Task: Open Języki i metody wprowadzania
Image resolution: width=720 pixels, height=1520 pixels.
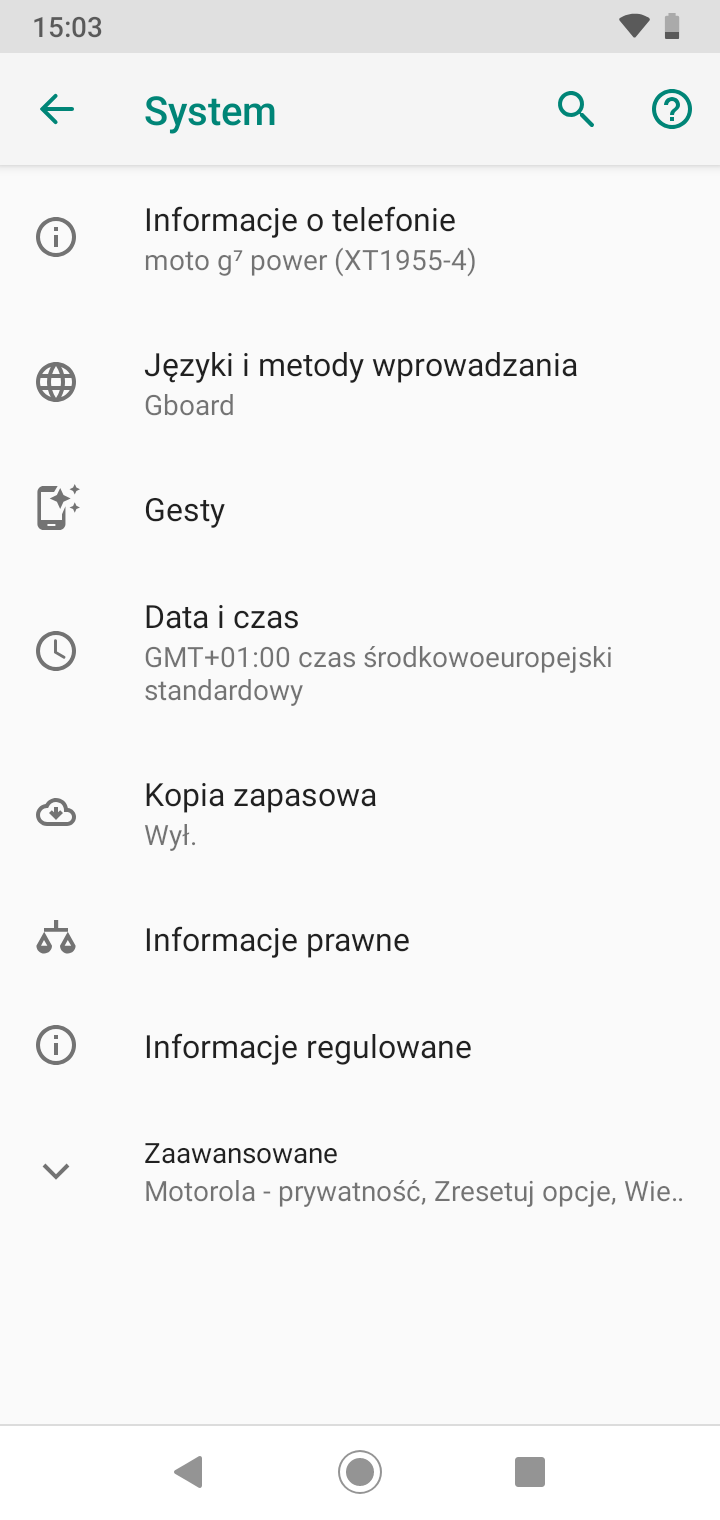Action: pos(360,383)
